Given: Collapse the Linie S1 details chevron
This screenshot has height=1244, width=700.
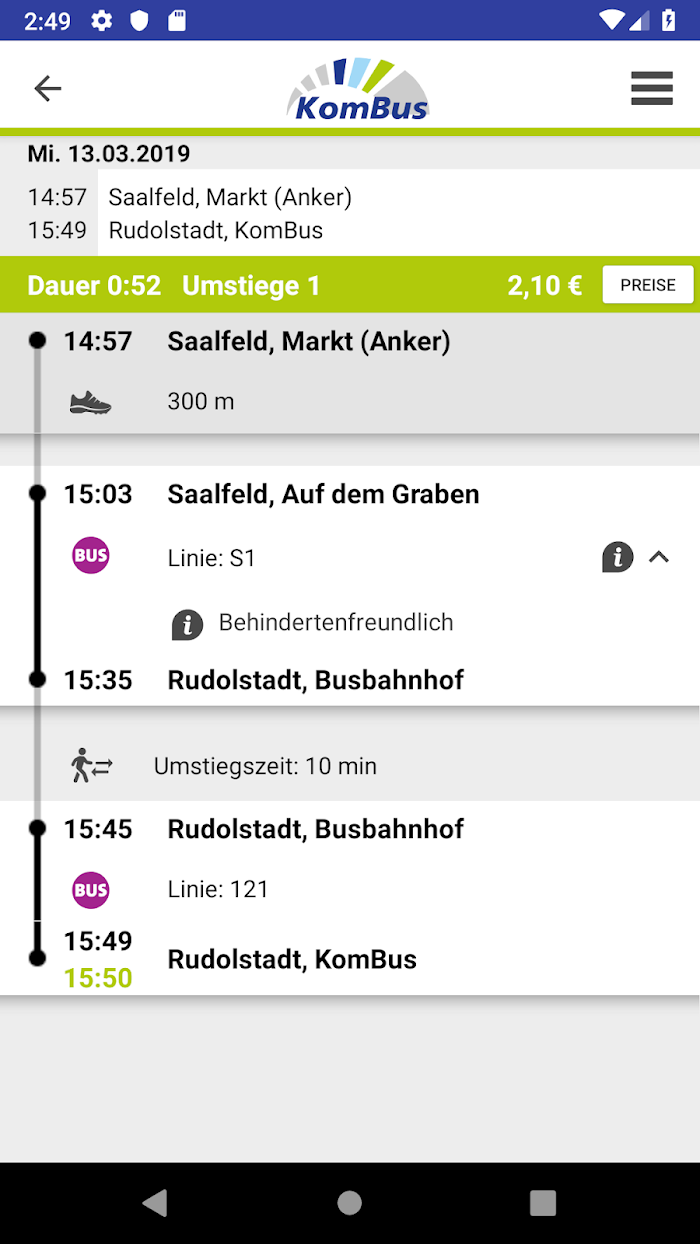Looking at the screenshot, I should tap(659, 557).
